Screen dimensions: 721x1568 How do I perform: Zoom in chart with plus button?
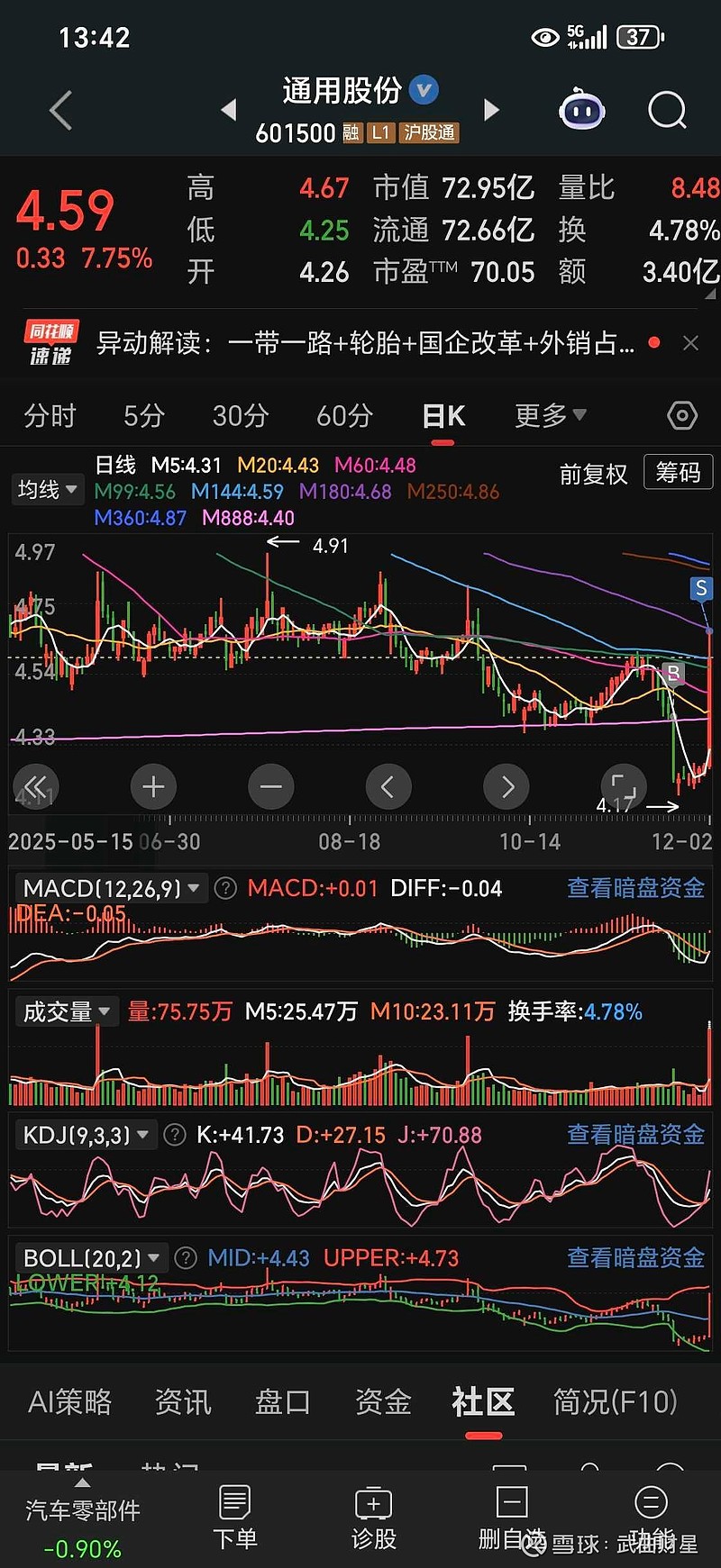coord(153,786)
